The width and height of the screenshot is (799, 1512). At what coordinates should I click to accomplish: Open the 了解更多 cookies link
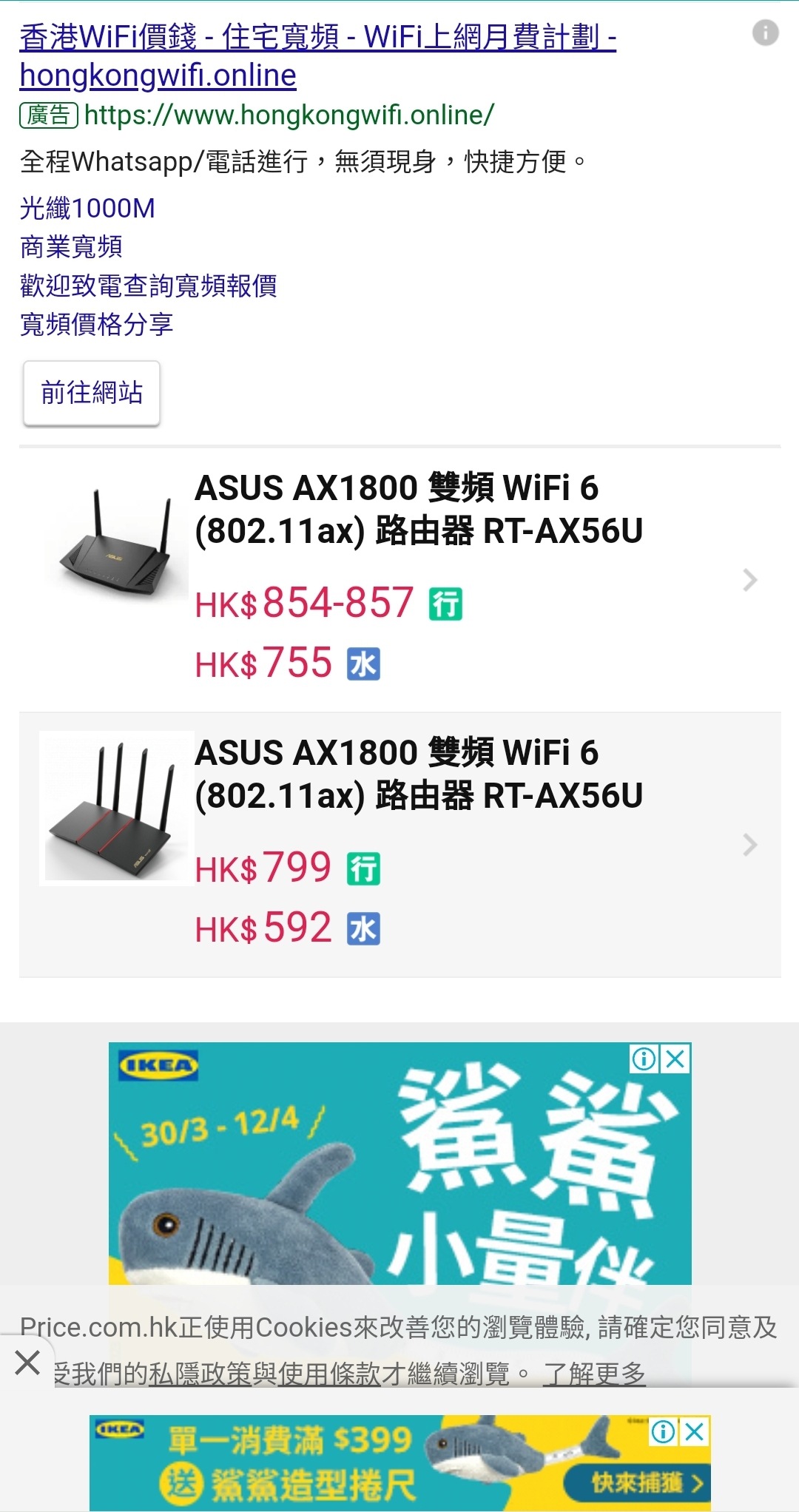pos(594,1374)
